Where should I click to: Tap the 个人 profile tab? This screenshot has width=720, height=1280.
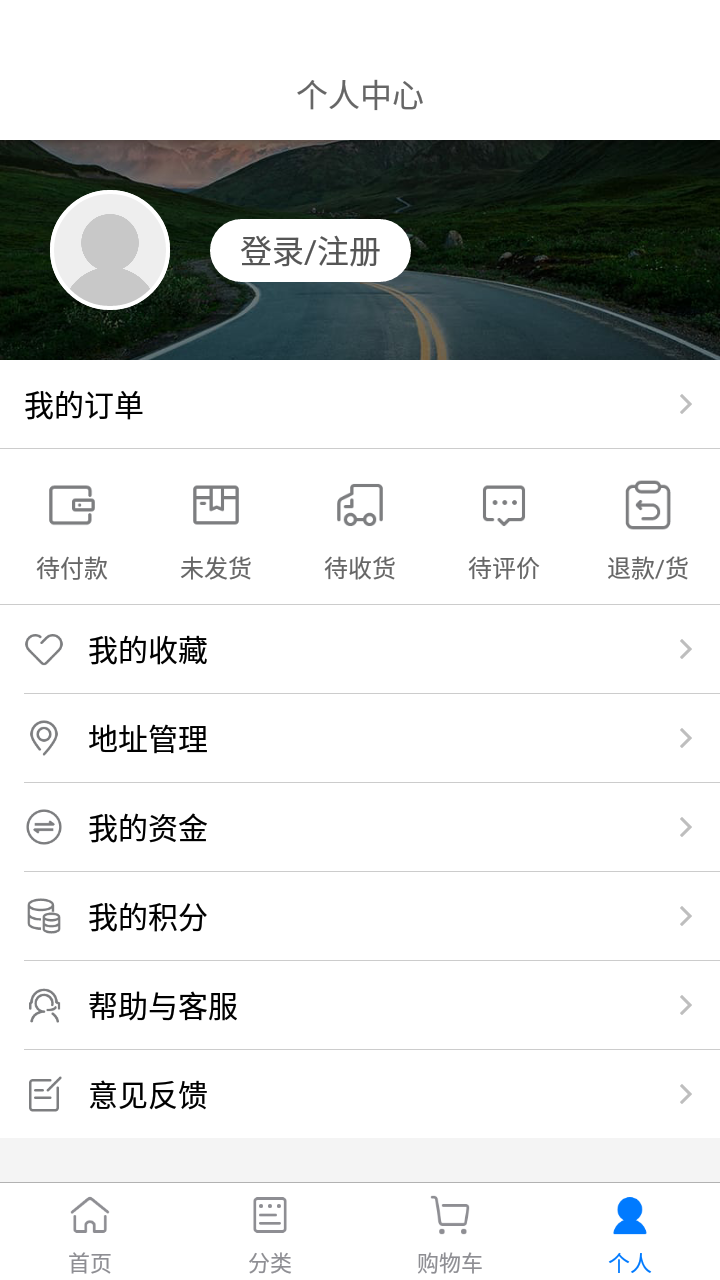pos(630,1230)
